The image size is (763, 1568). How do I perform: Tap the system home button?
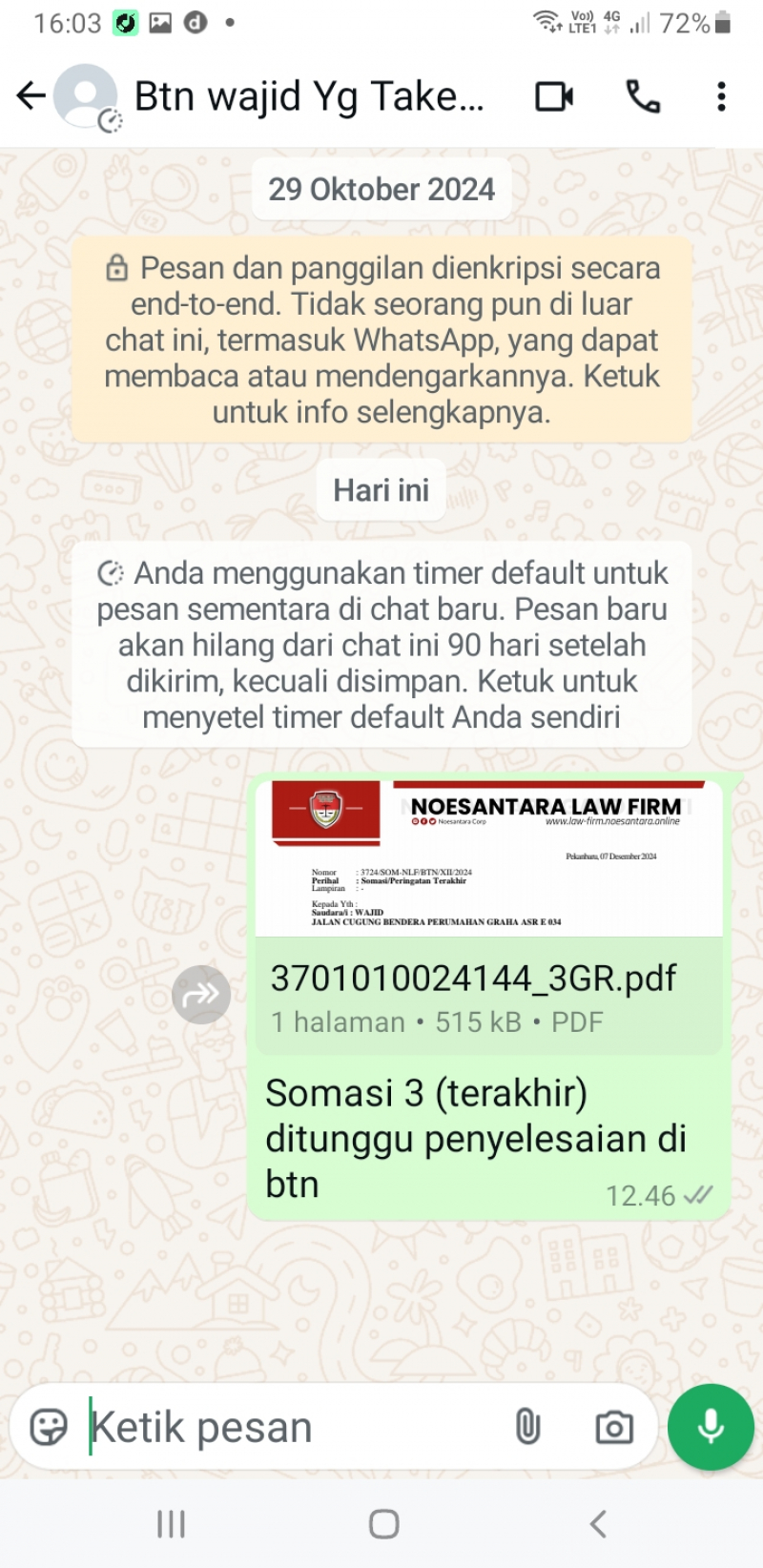tap(383, 1524)
